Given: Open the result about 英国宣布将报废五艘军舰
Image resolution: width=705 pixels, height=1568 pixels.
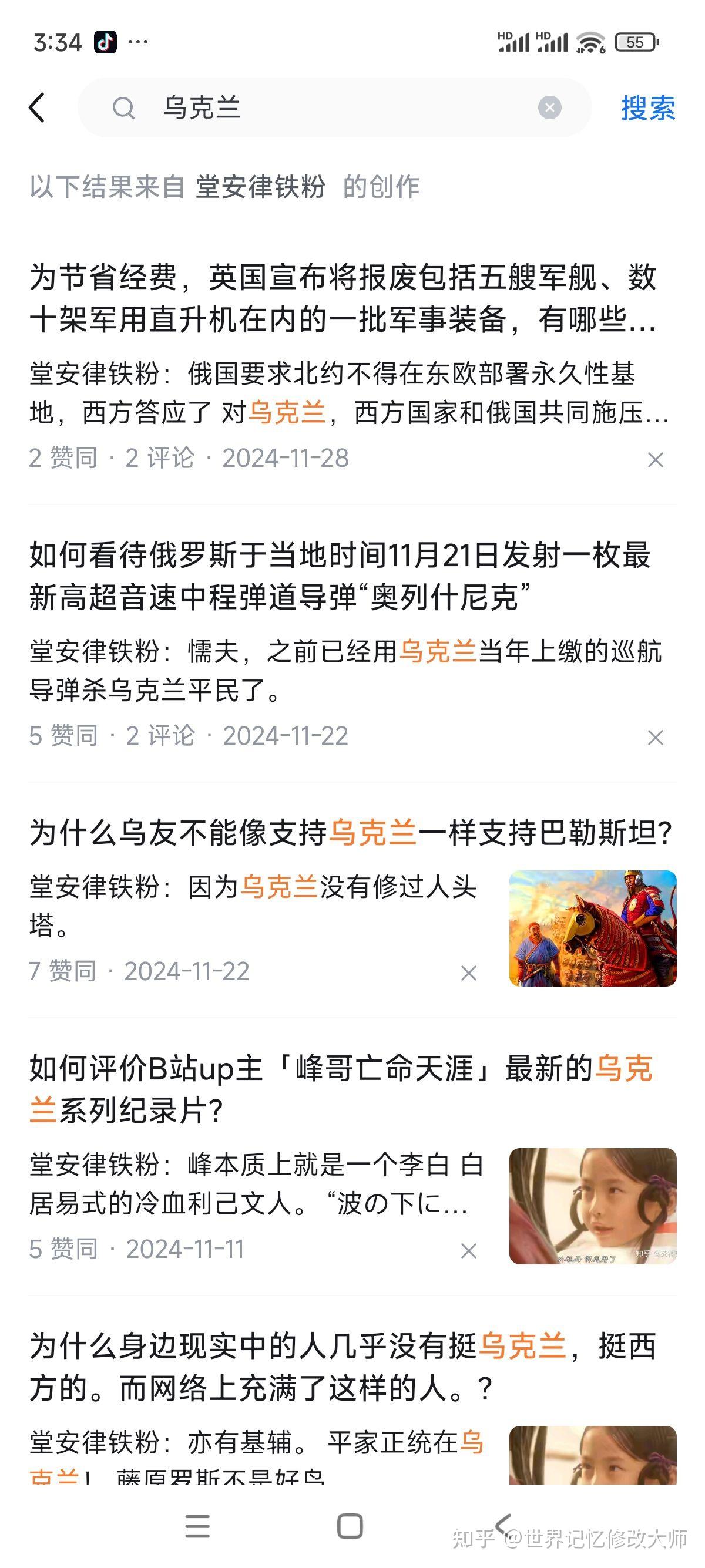Looking at the screenshot, I should (342, 298).
